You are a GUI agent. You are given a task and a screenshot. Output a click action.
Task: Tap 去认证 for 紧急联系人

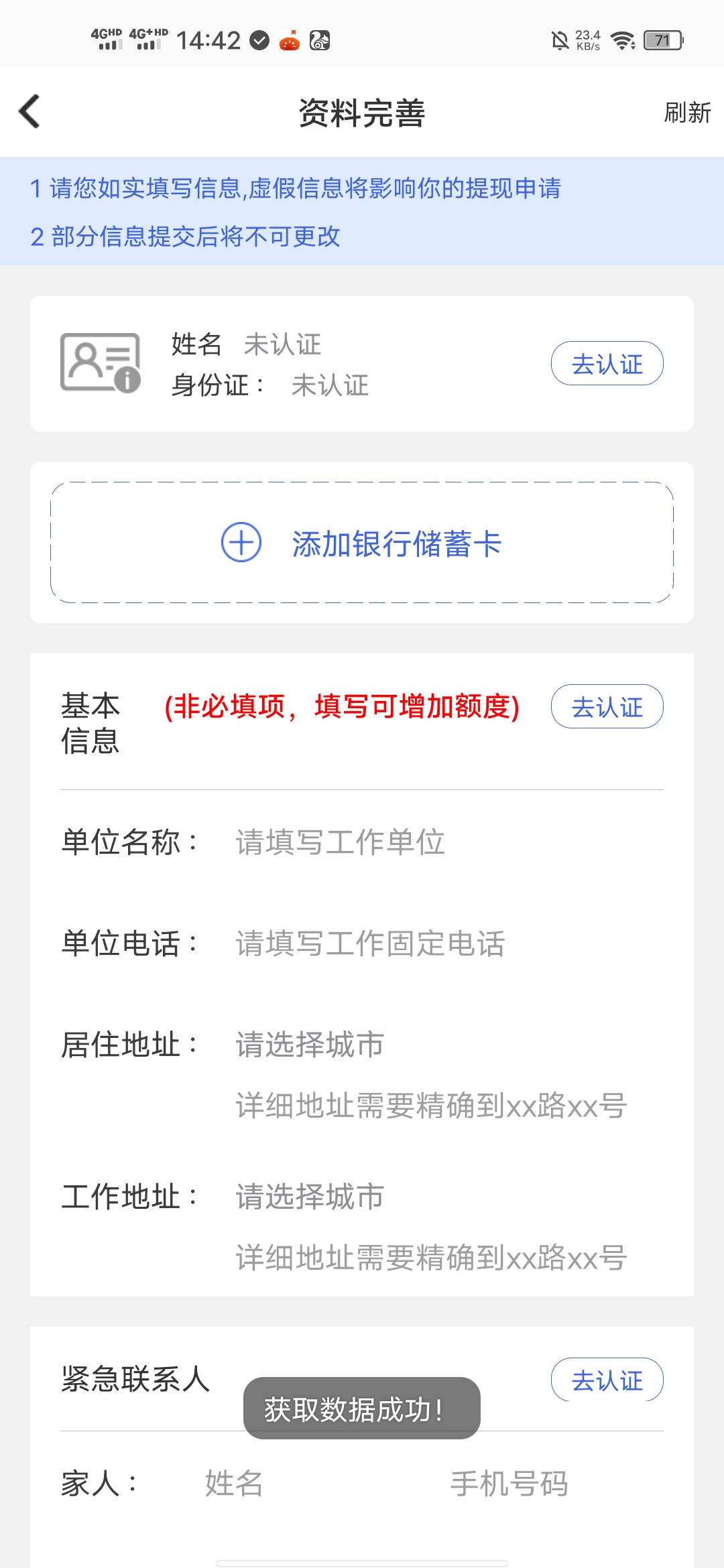607,1380
